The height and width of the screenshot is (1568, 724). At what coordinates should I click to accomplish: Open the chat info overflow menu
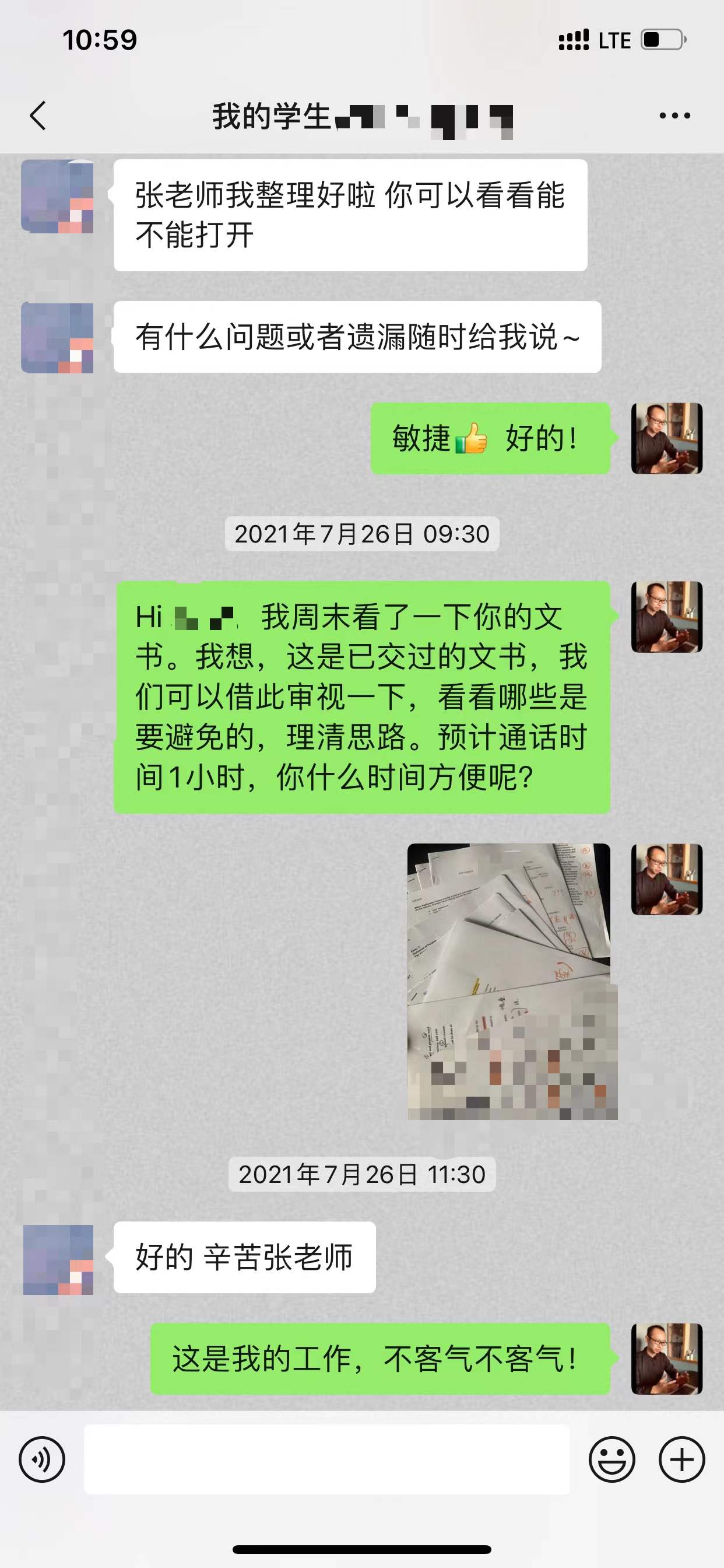[x=674, y=116]
